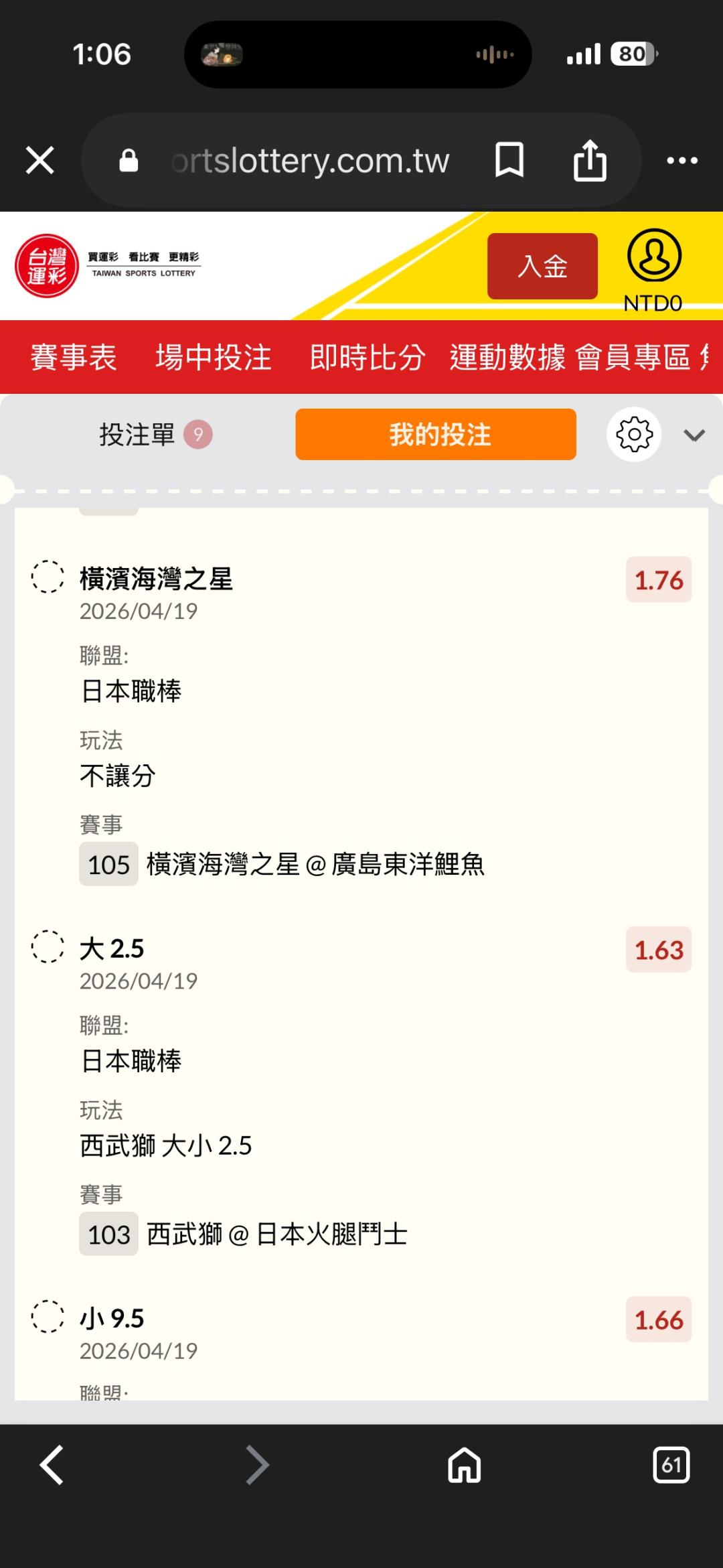Collapse the bet slip panel chevron
723x1568 pixels.
coord(694,435)
